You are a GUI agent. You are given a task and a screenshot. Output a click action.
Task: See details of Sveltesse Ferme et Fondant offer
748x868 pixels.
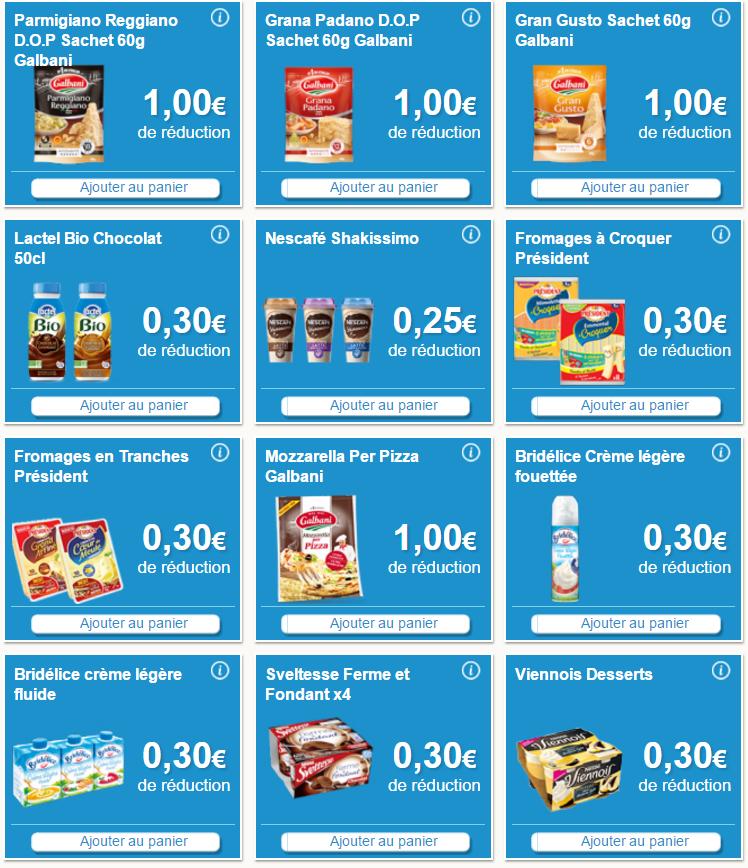tap(471, 671)
